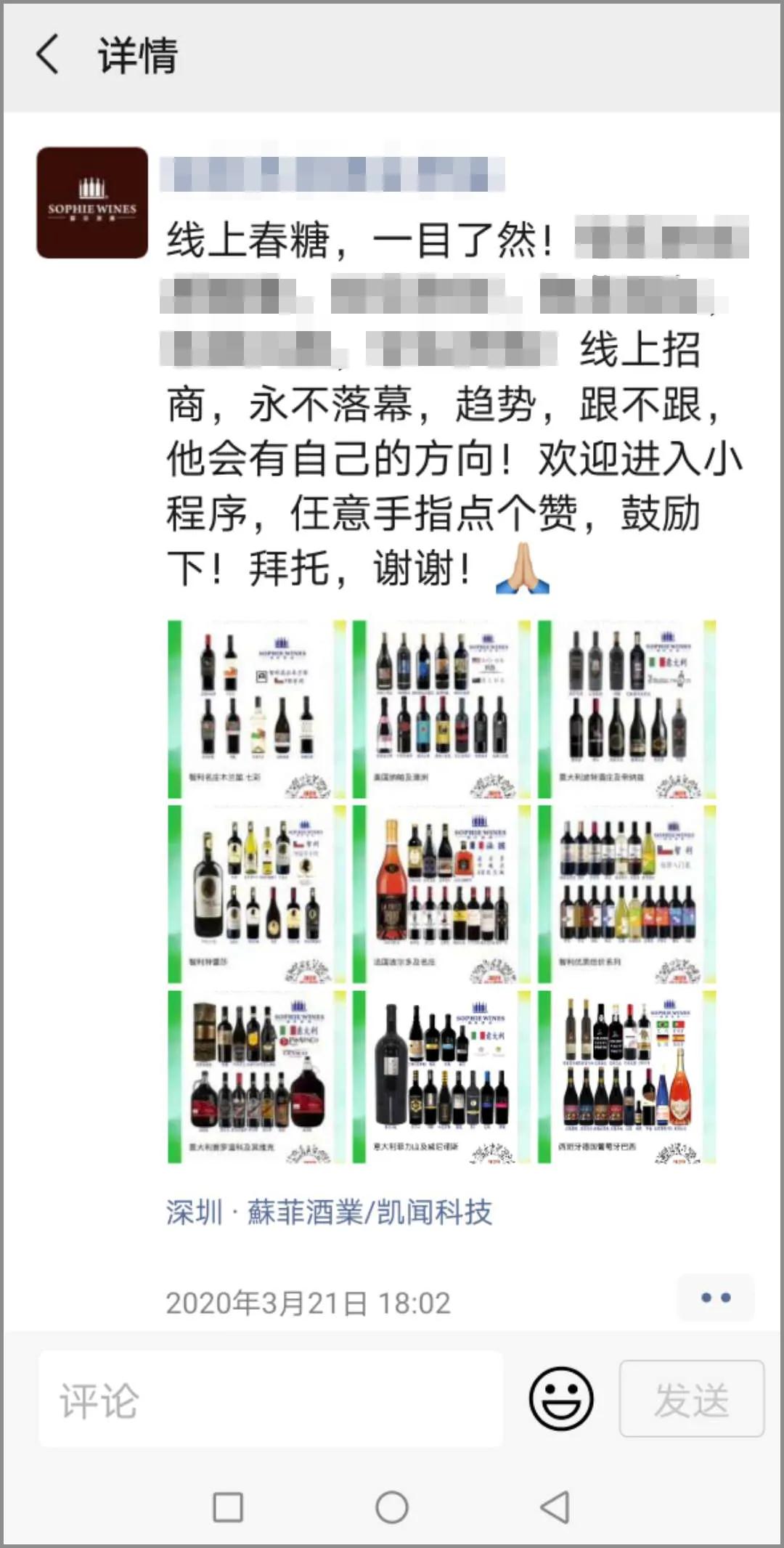Enlarge the 法国波尔多及名庄 wine photo
The width and height of the screenshot is (784, 1548).
click(x=441, y=894)
